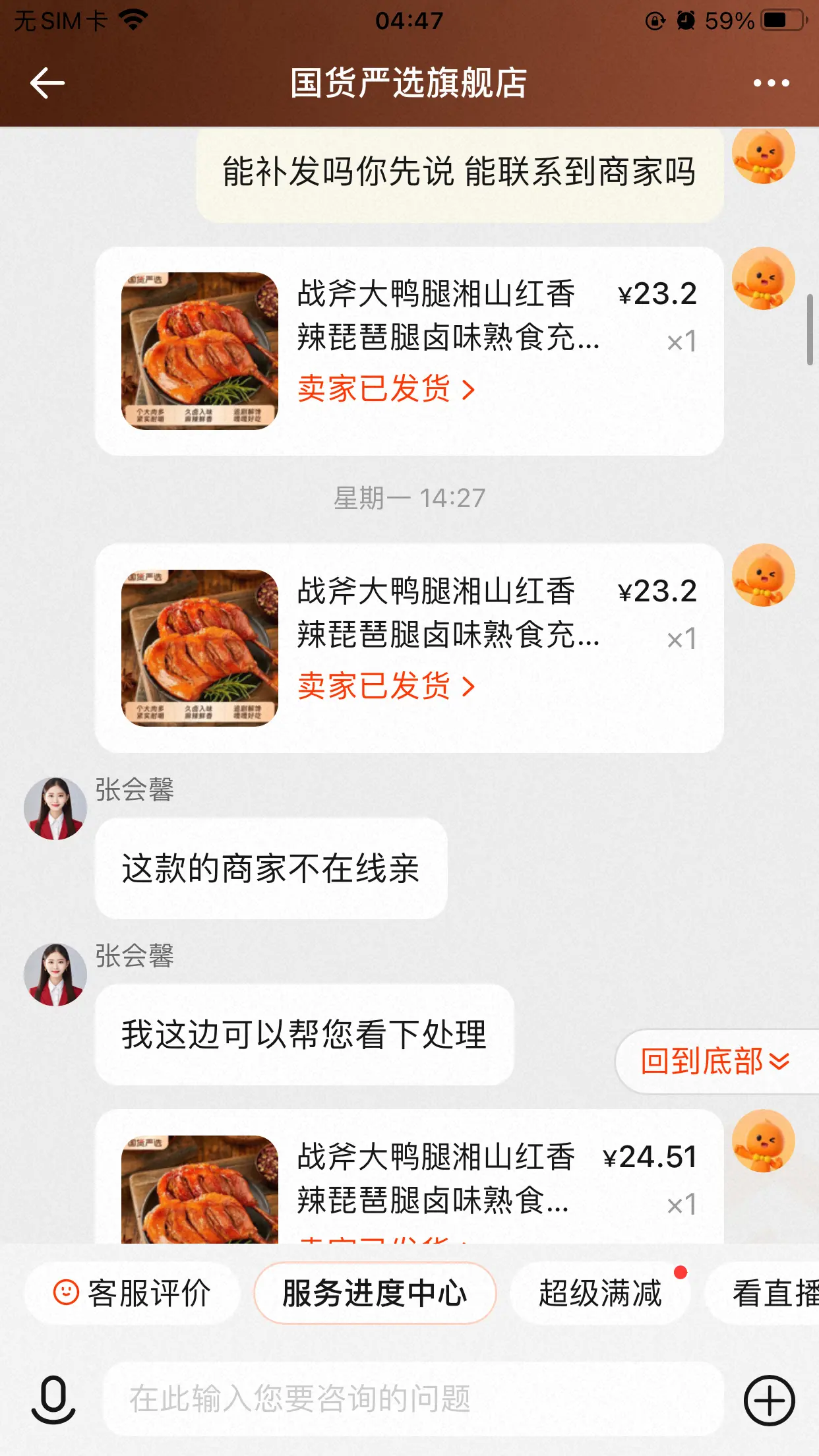The height and width of the screenshot is (1456, 819).
Task: Open 服务进度中心
Action: [375, 1293]
